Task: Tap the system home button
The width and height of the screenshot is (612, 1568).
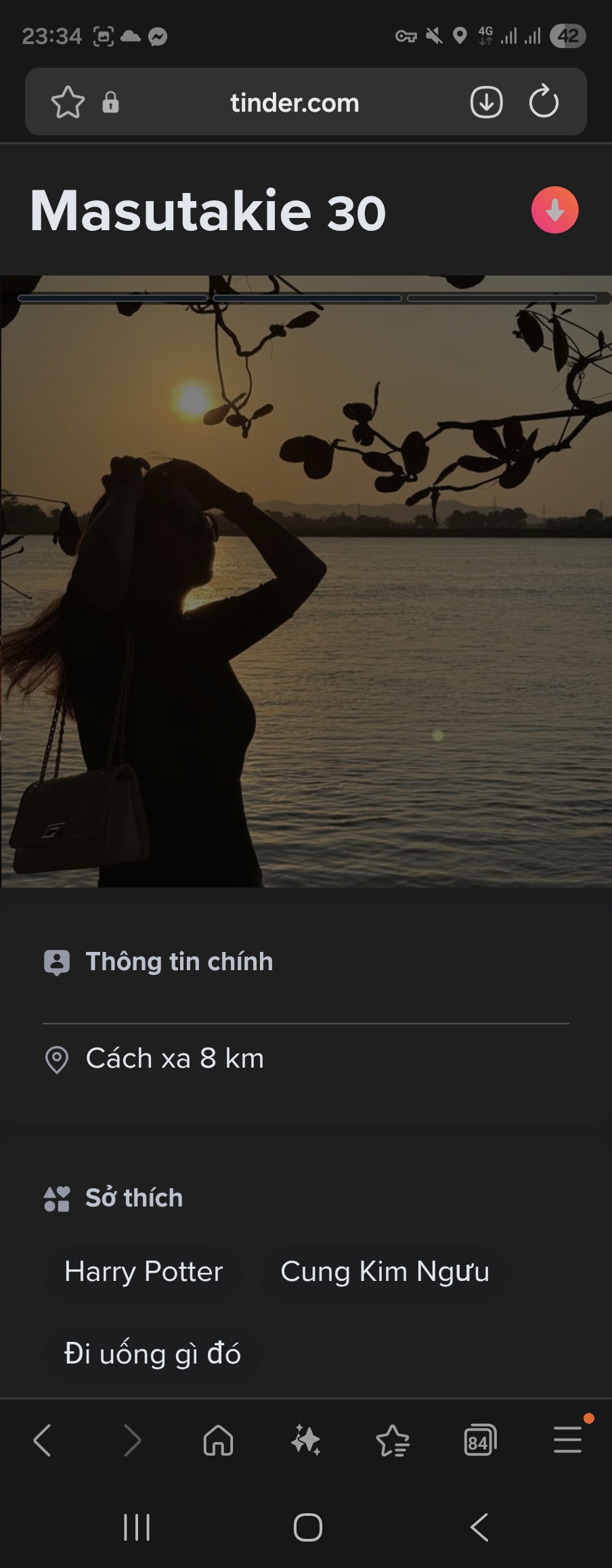Action: (307, 1527)
